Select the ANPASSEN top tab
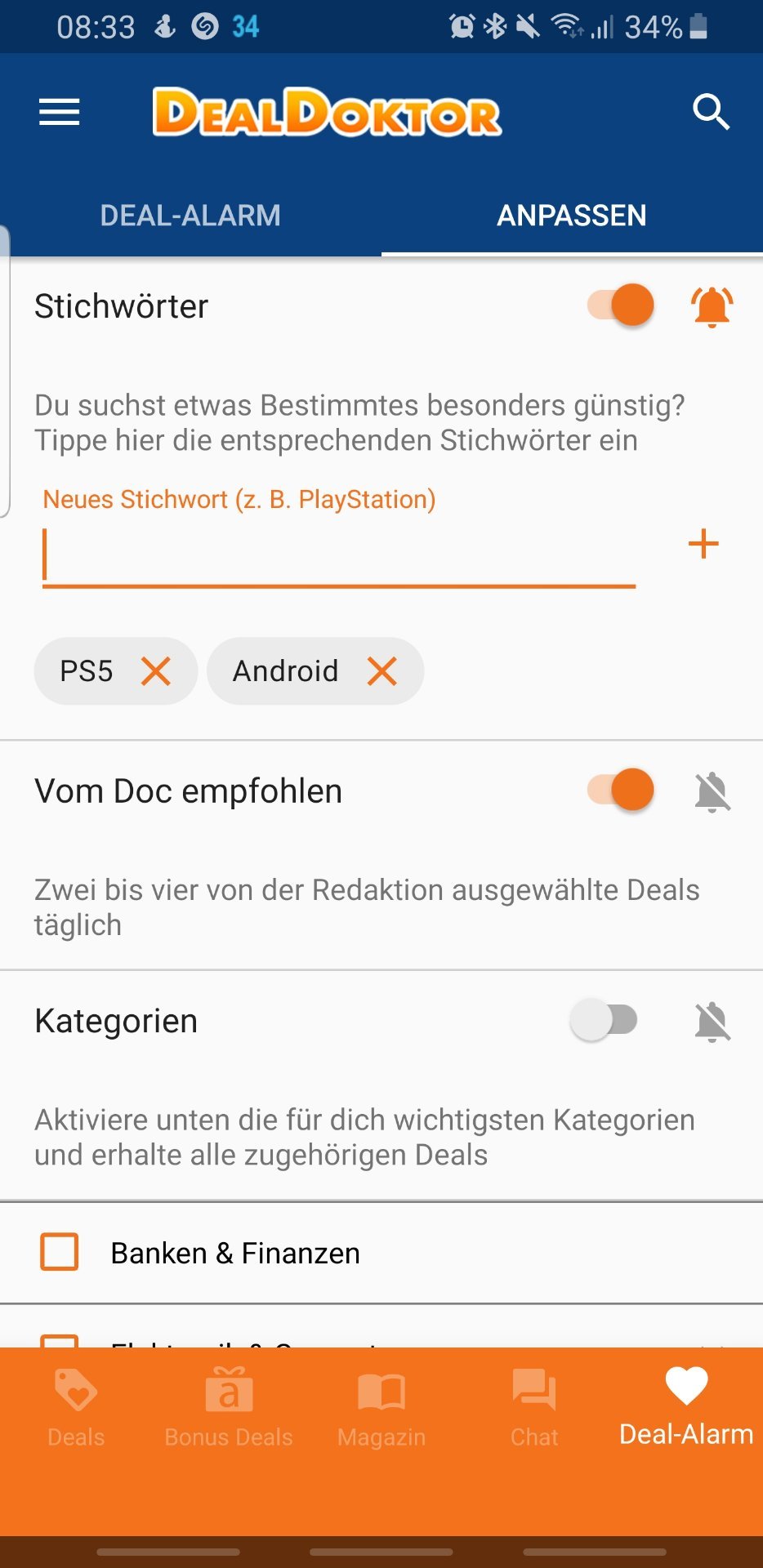 [x=572, y=216]
